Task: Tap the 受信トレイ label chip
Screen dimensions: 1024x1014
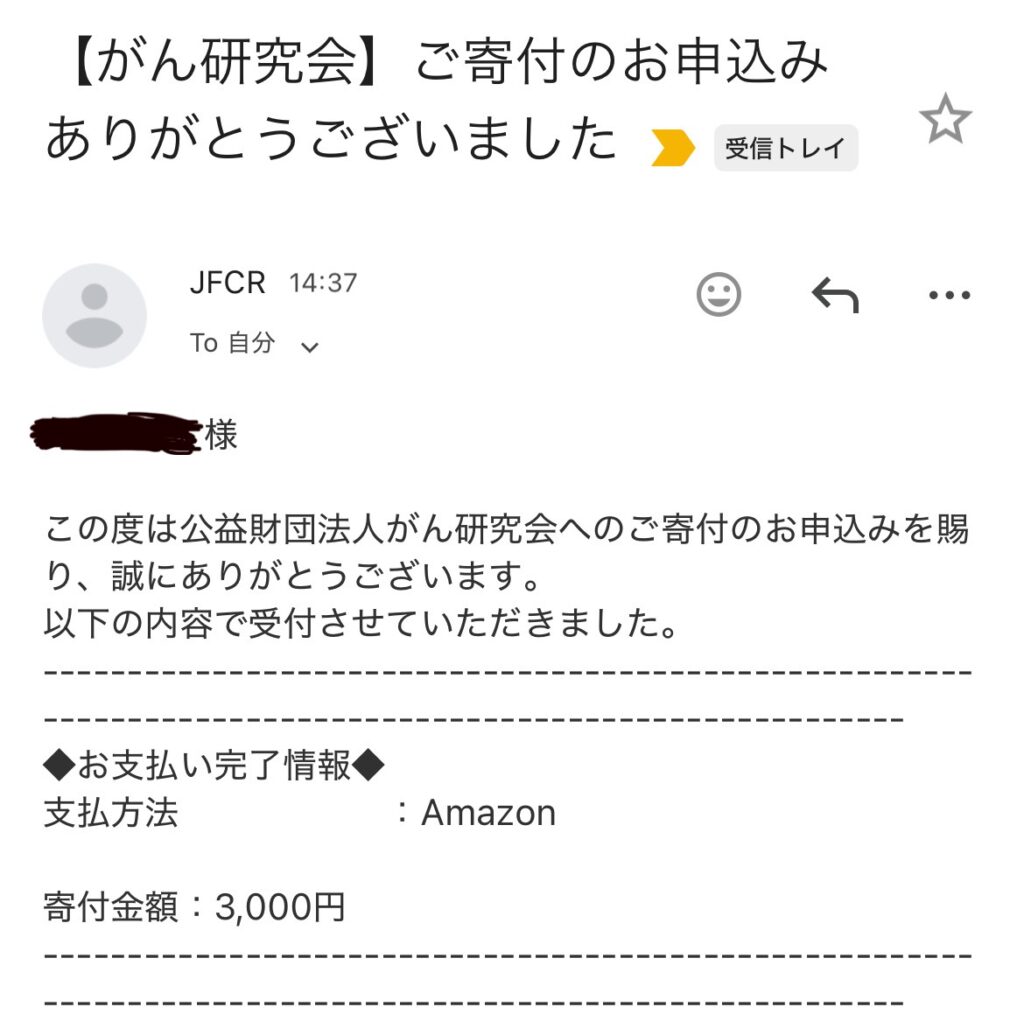Action: (785, 149)
